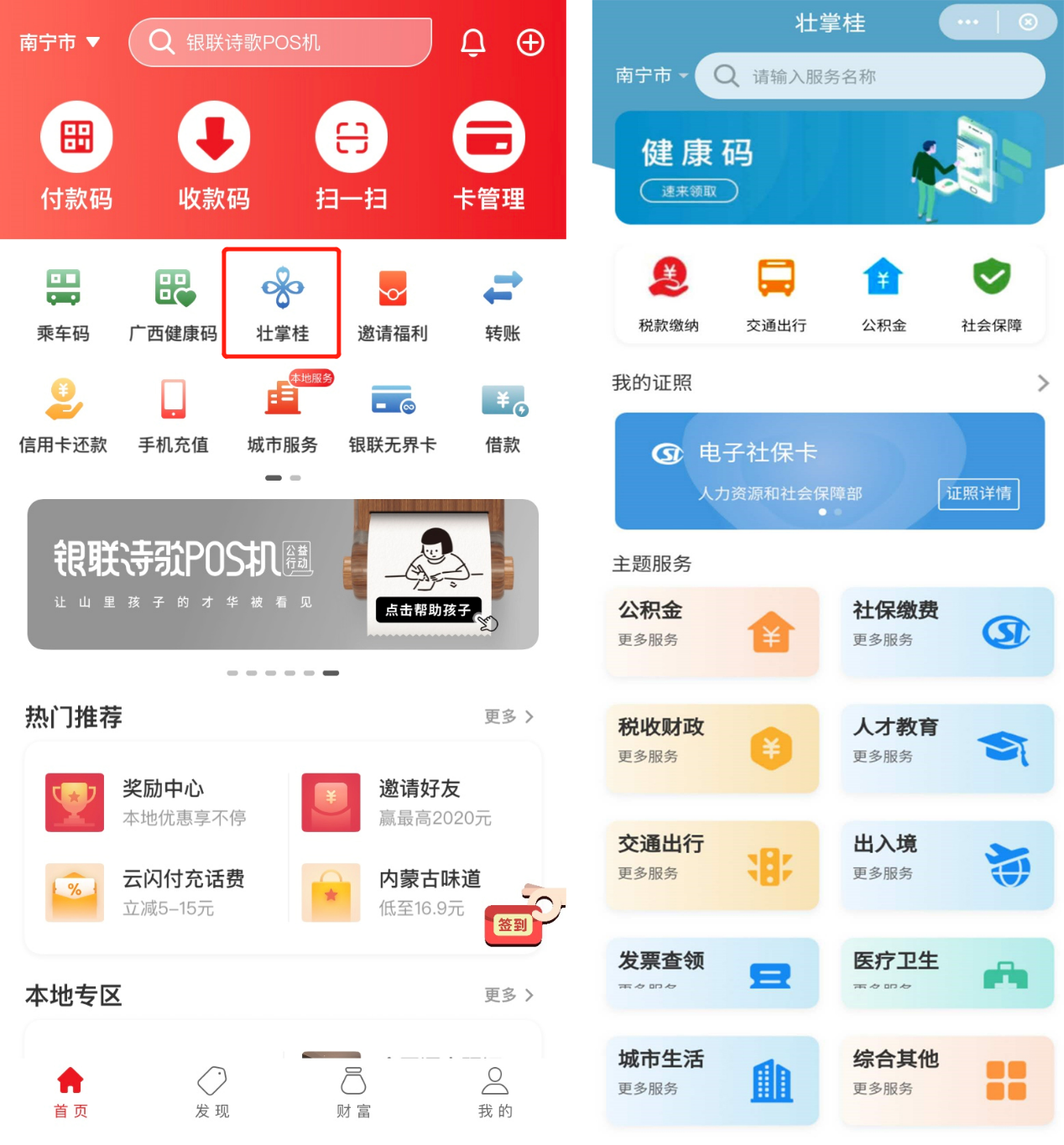Open 卡管理 card management
Viewport: 1064px width, 1145px height.
[x=488, y=155]
